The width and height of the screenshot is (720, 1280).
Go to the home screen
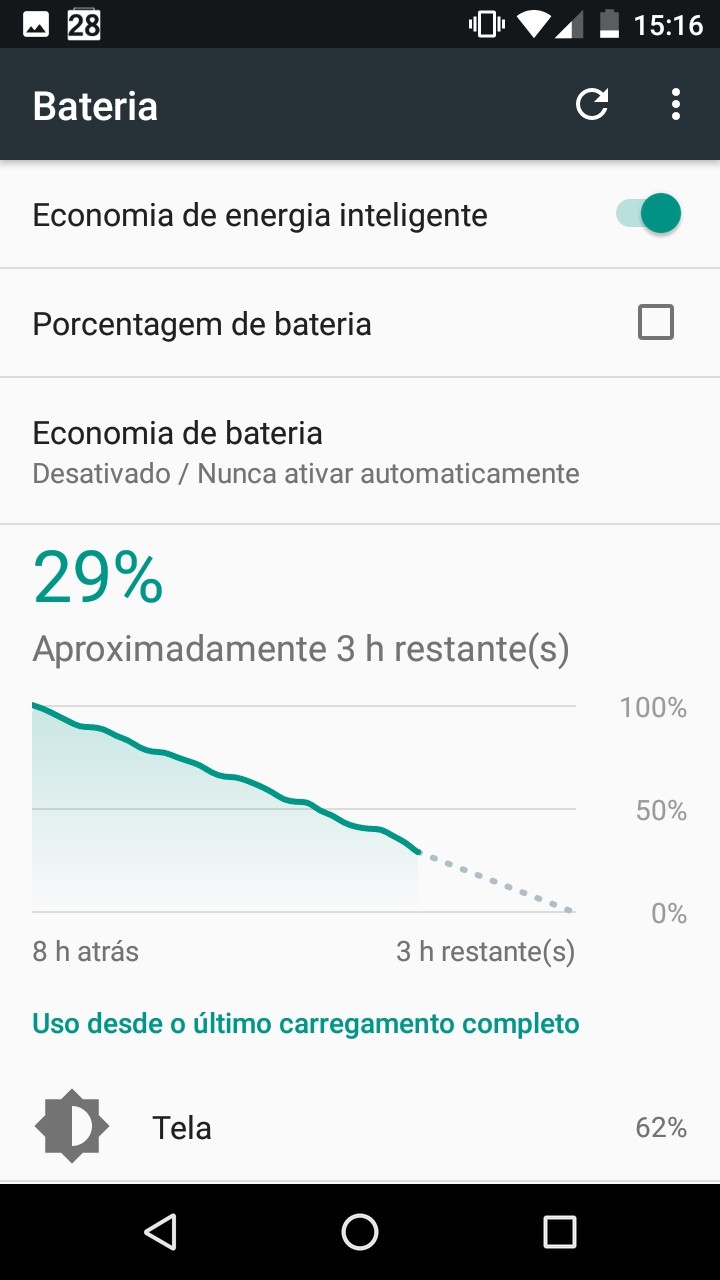tap(360, 1232)
